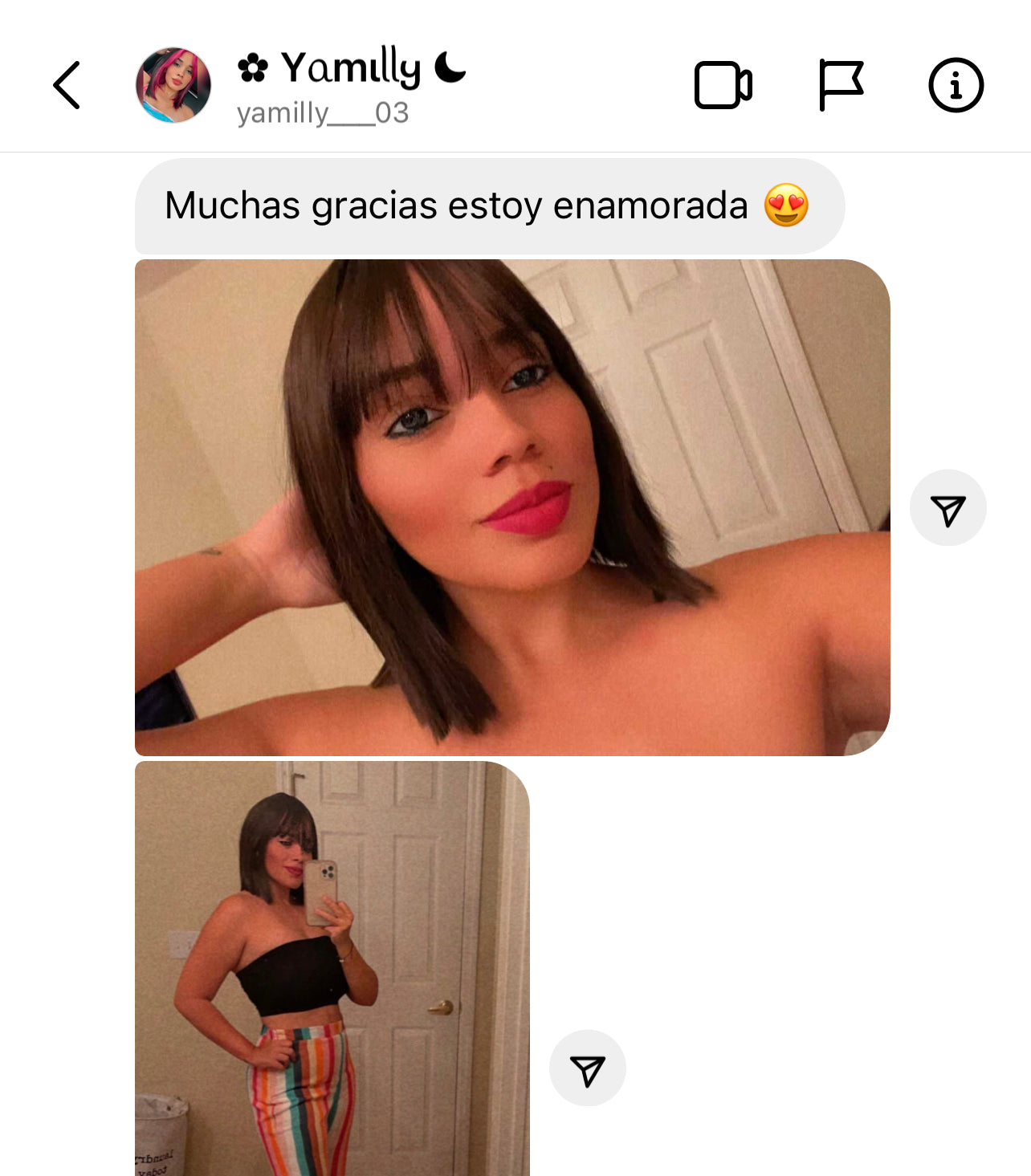Open the close-up selfie photo
Screen dimensions: 1031x1176
click(512, 507)
